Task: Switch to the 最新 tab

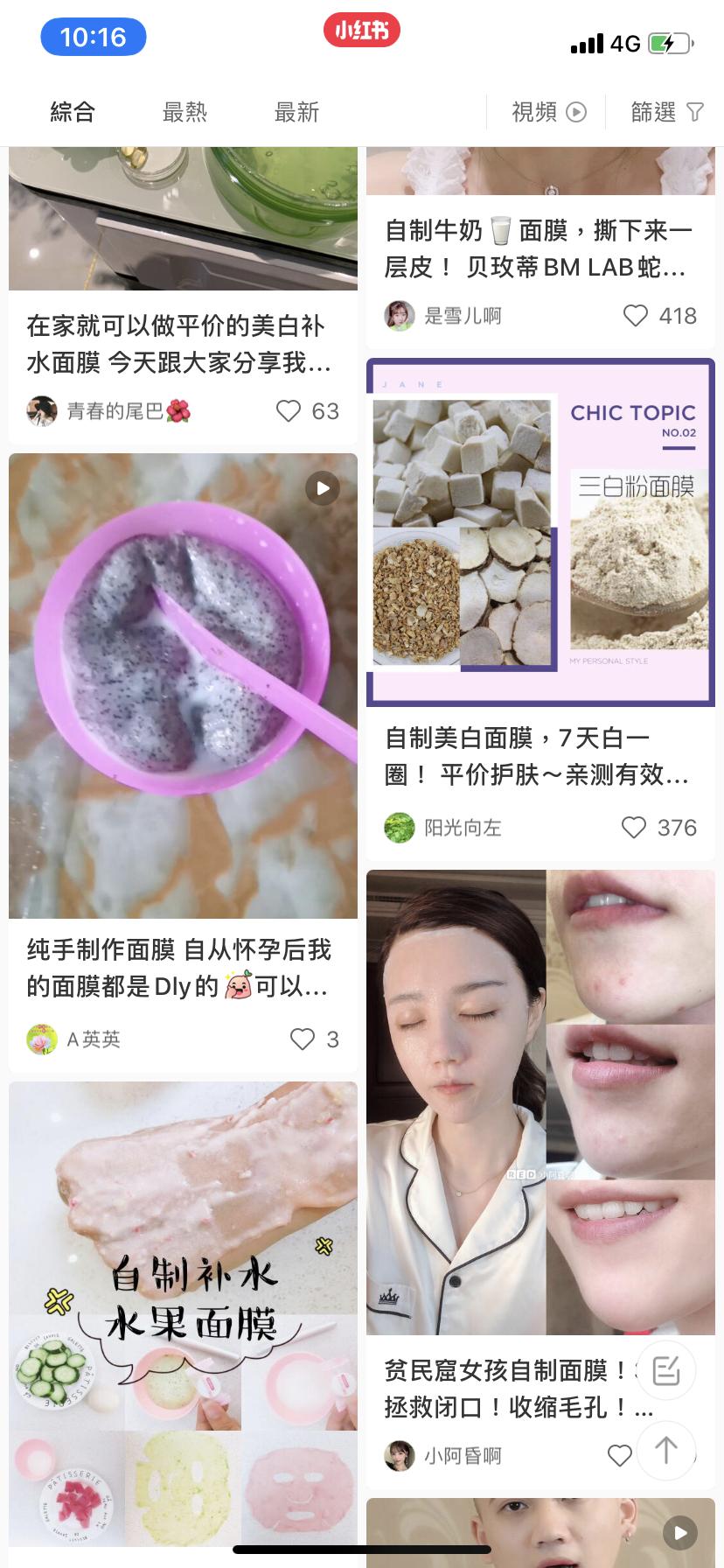Action: (x=296, y=112)
